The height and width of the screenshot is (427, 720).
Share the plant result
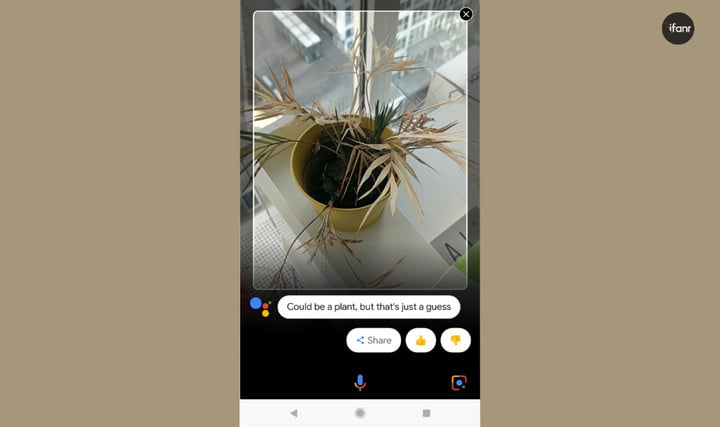374,340
